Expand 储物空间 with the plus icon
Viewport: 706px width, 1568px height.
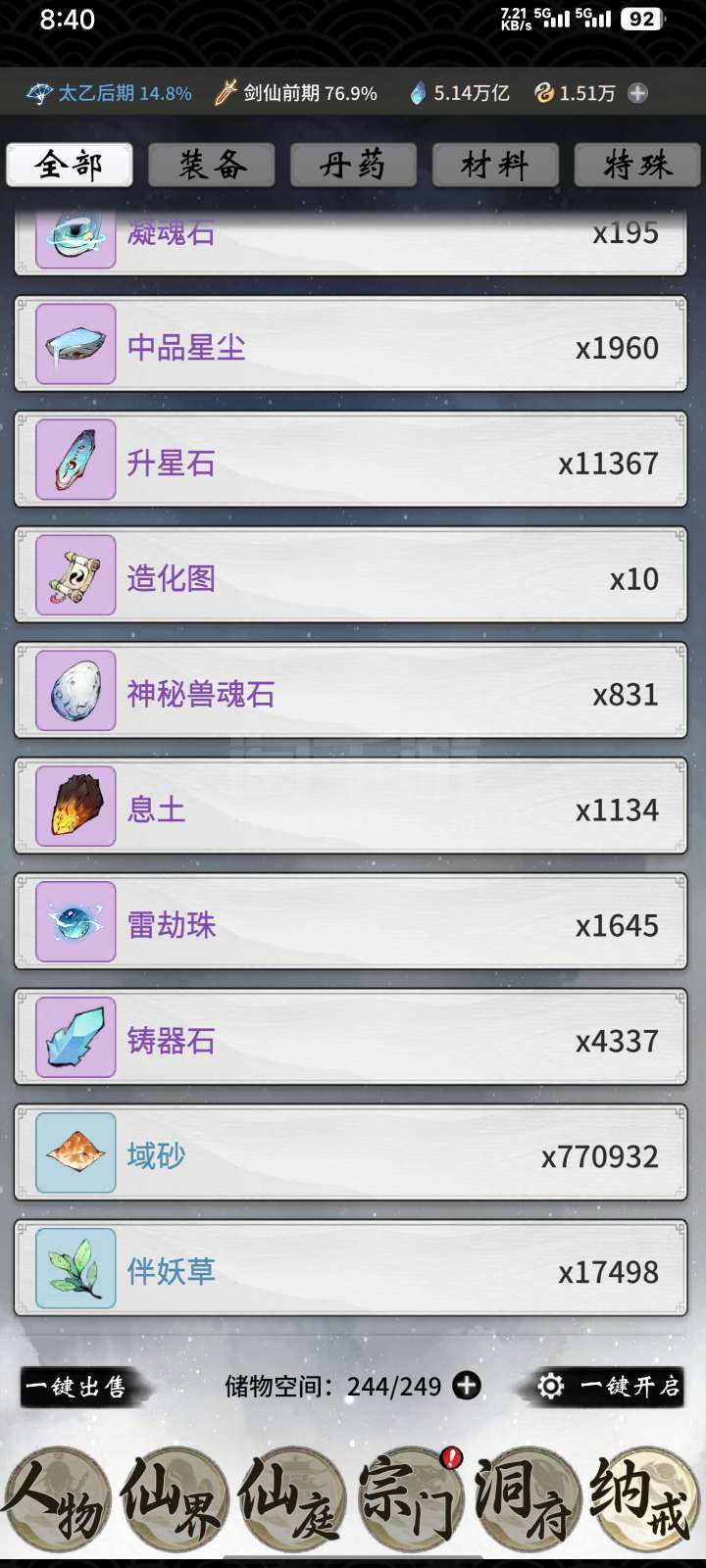(467, 1386)
